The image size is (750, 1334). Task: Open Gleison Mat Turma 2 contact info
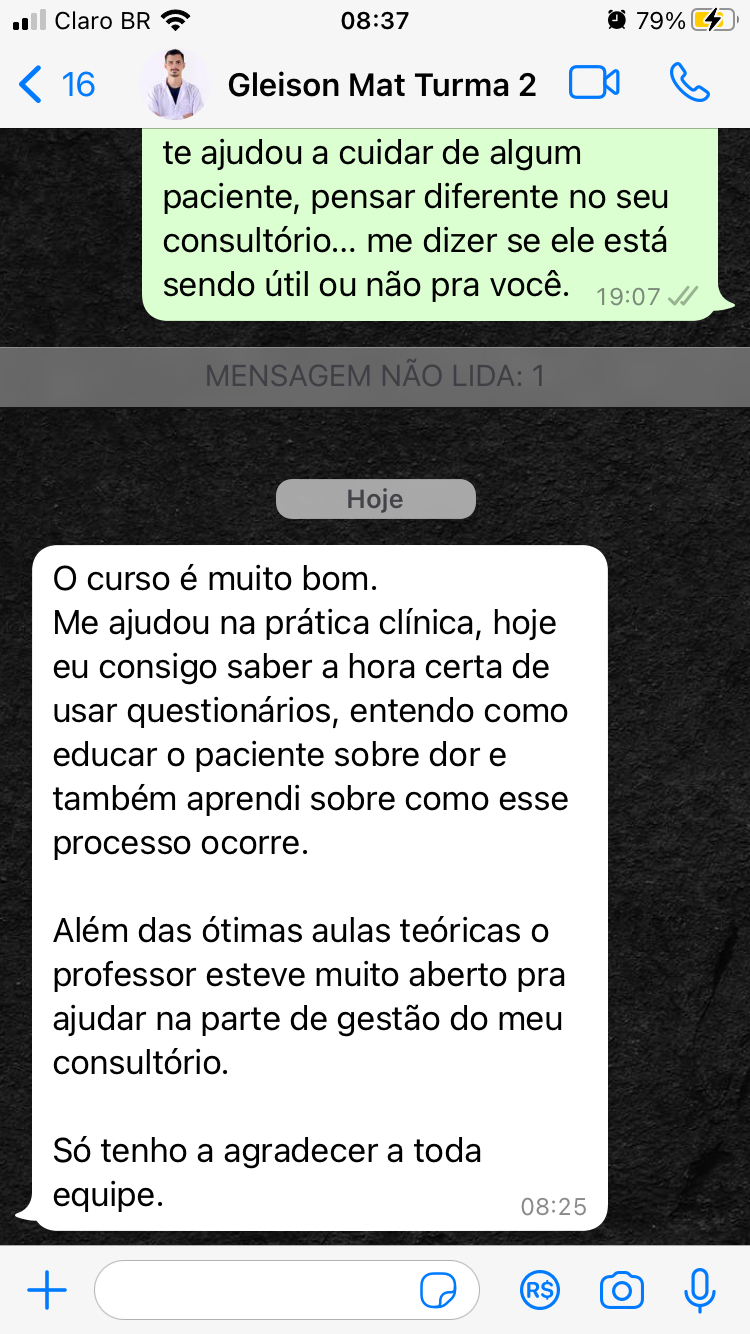[382, 85]
